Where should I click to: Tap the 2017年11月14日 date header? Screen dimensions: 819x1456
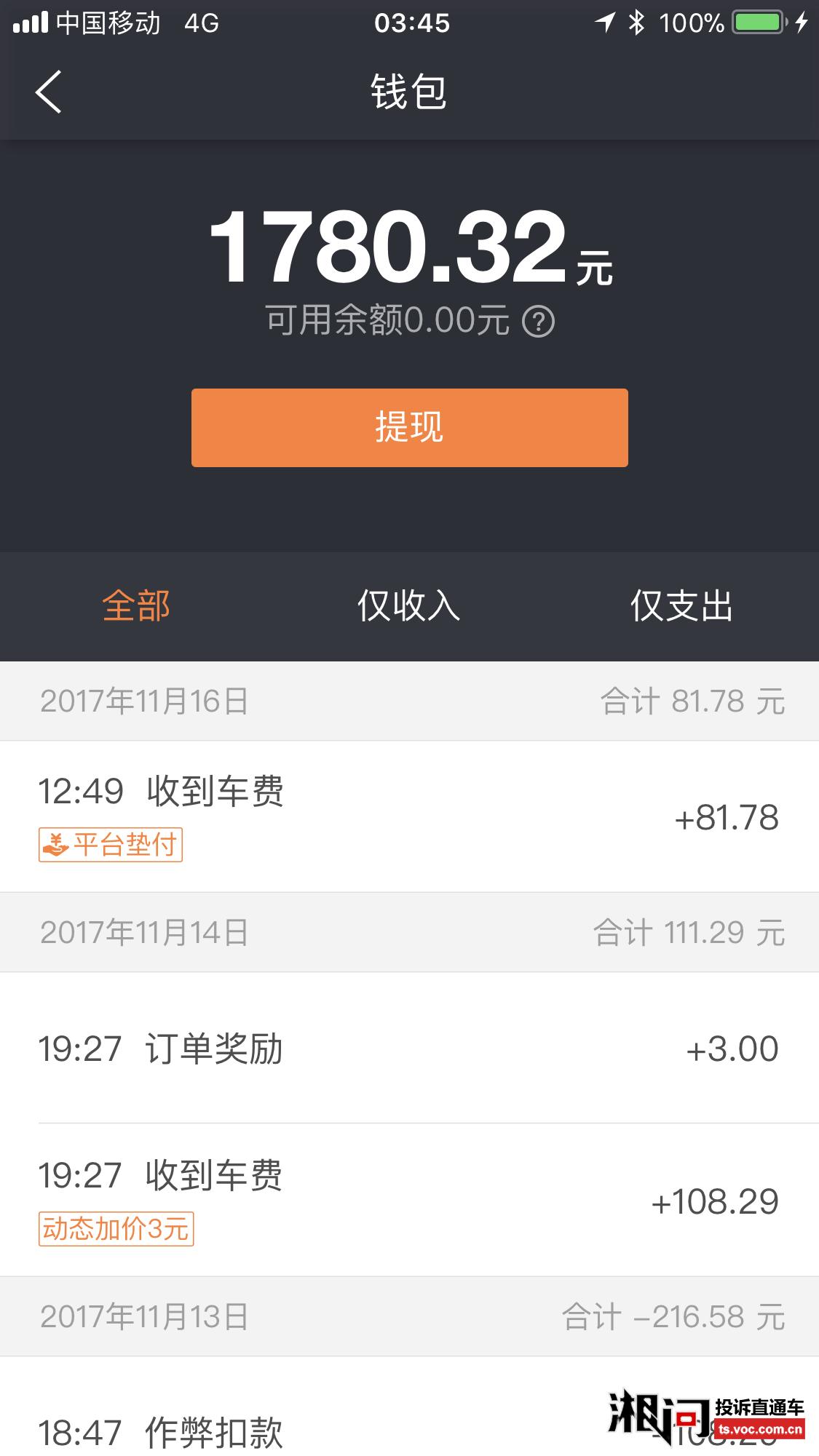(143, 931)
